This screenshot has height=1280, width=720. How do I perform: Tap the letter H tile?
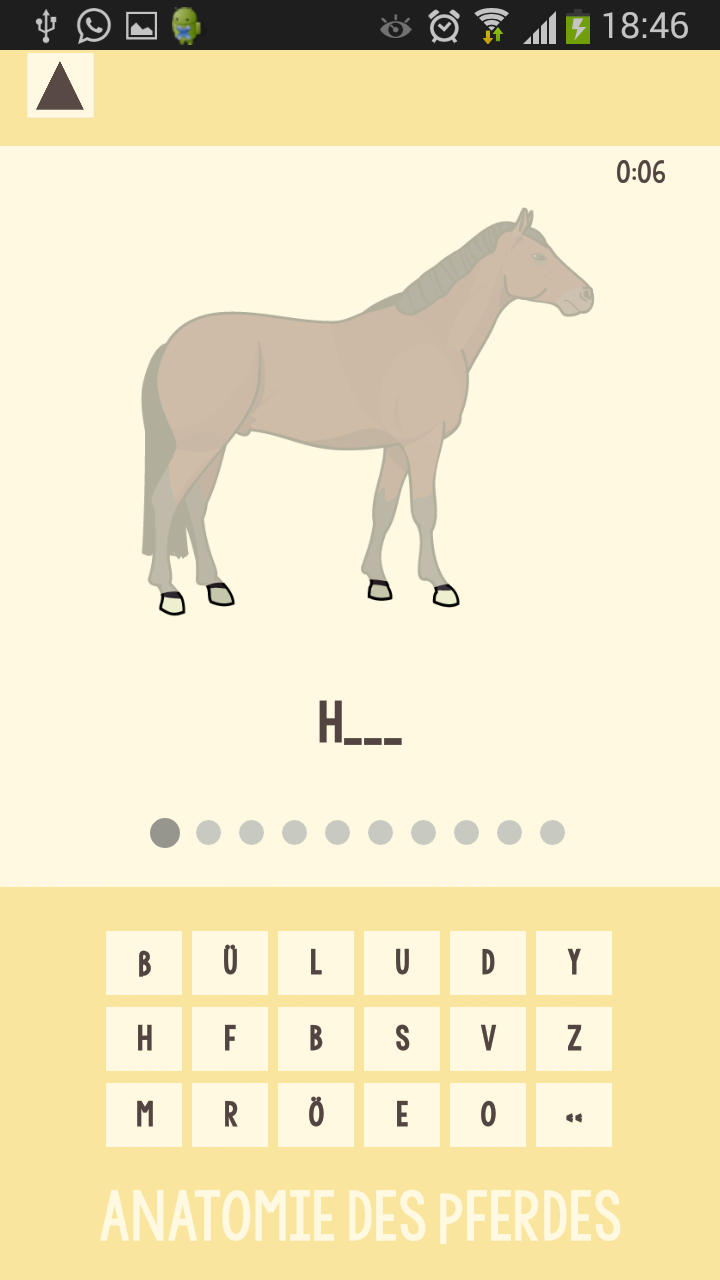pos(144,1039)
